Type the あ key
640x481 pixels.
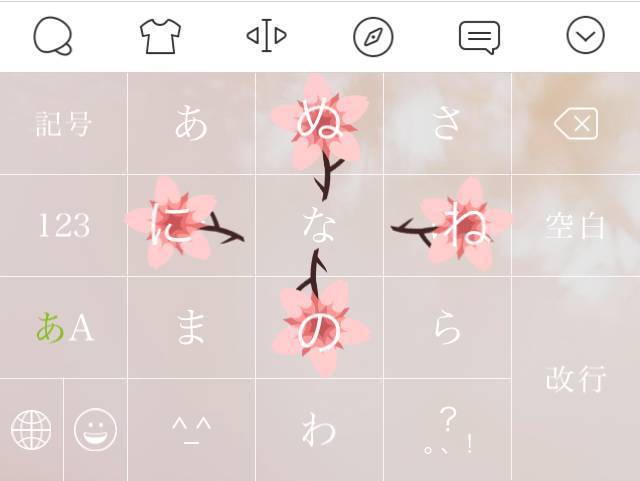click(191, 124)
